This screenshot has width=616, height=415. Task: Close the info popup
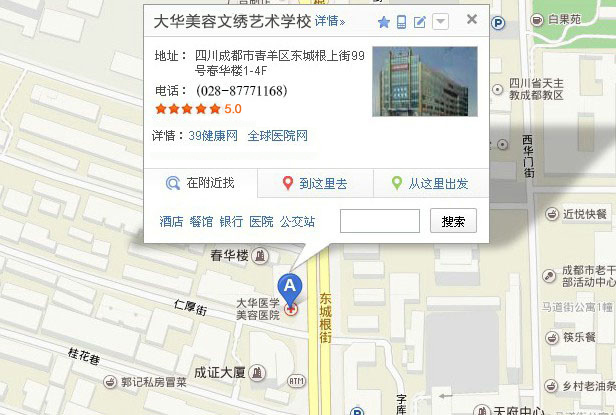click(x=472, y=19)
